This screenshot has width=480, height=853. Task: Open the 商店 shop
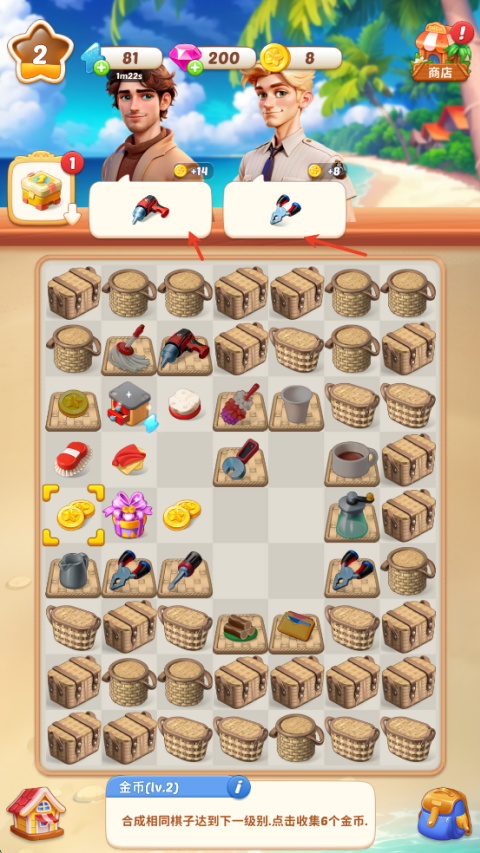441,52
